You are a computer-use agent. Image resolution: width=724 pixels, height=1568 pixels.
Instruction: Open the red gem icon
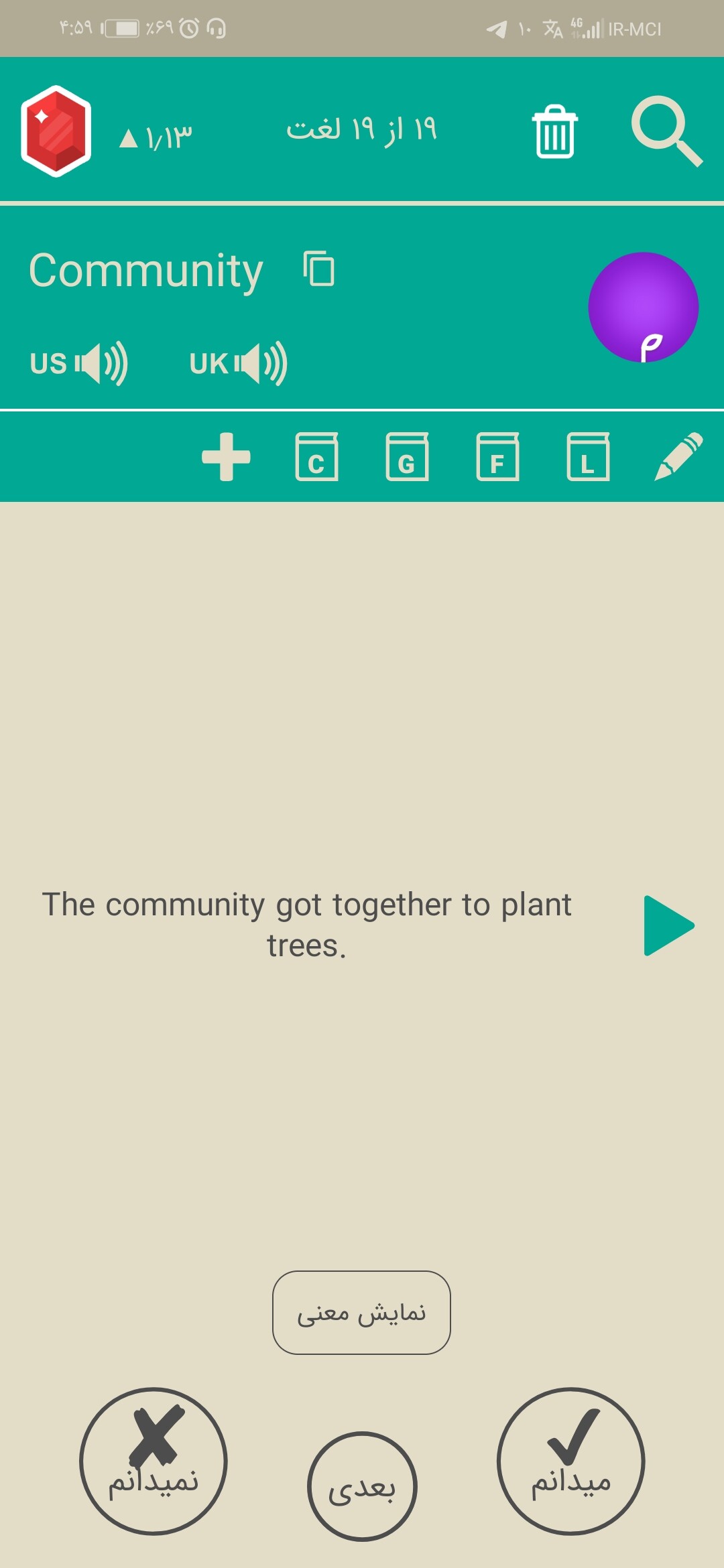tap(56, 131)
